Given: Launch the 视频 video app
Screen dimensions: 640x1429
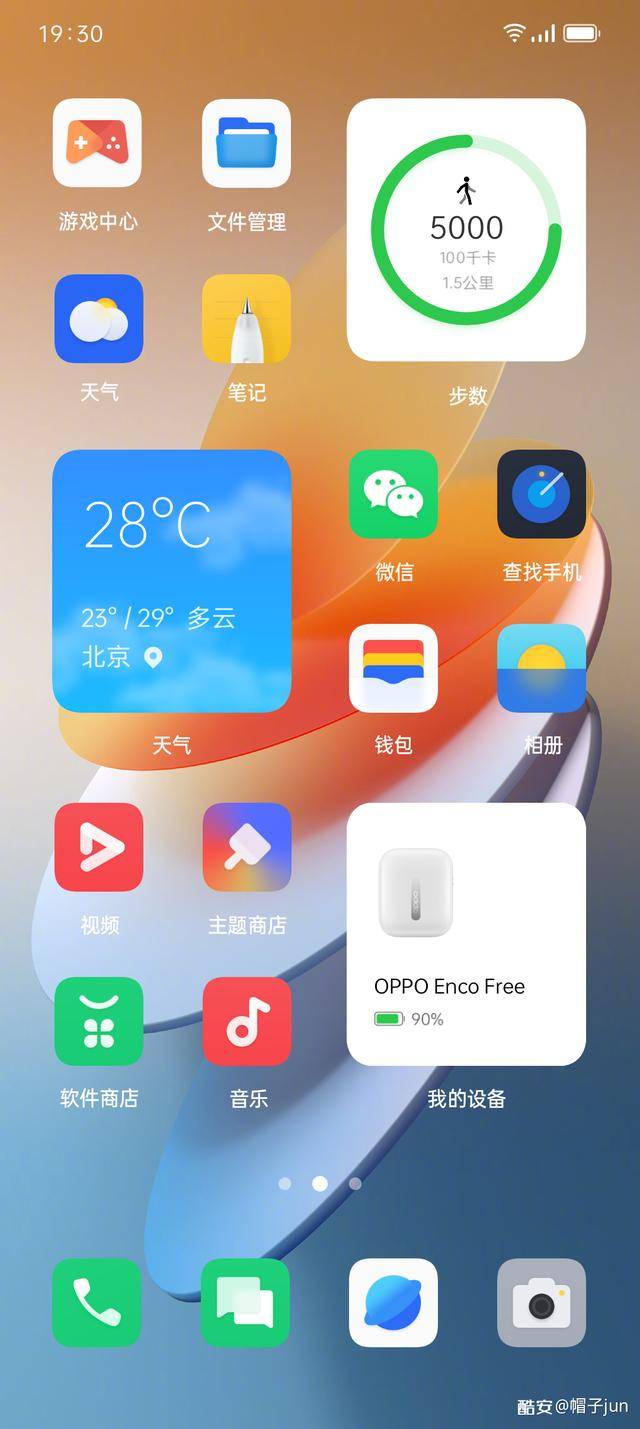Looking at the screenshot, I should pos(98,847).
